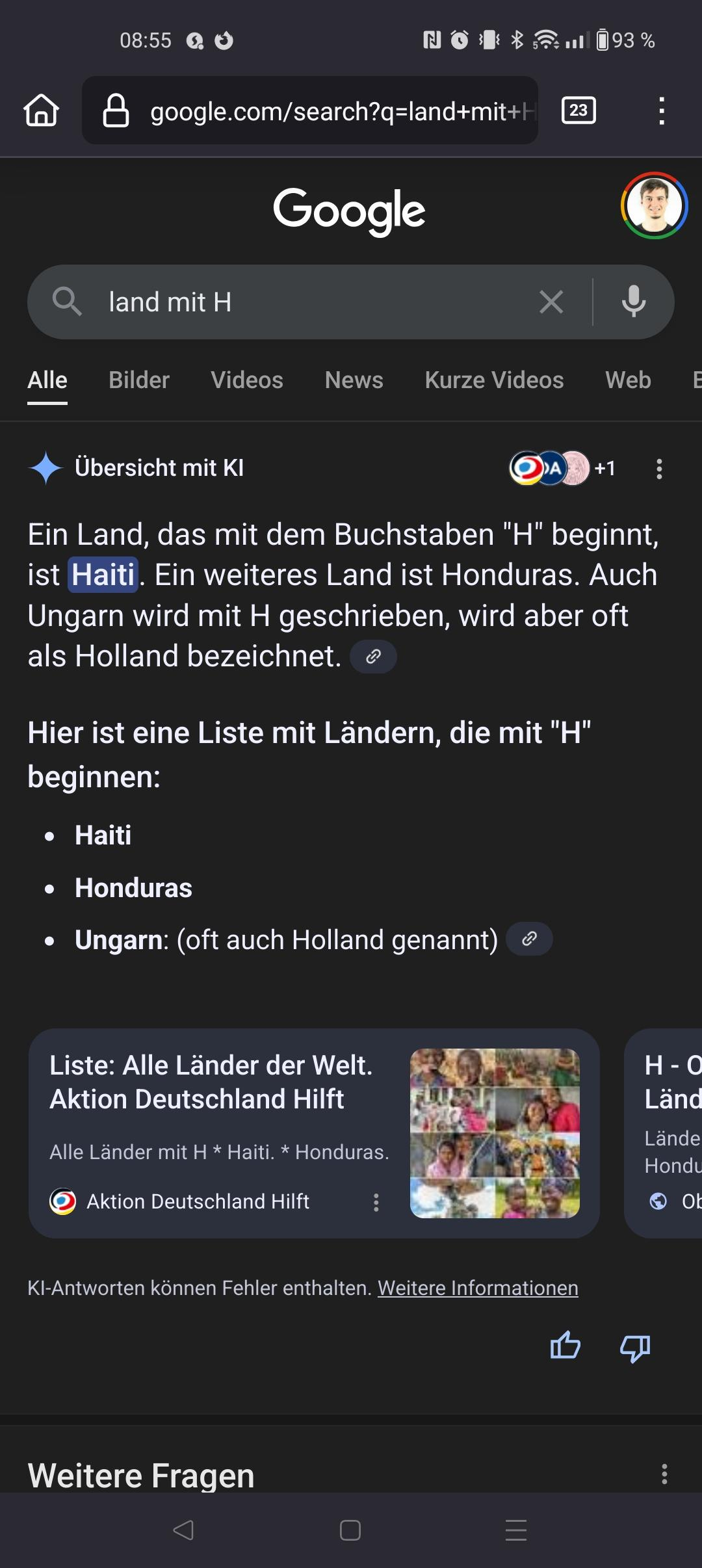Switch to the Web tab
The width and height of the screenshot is (702, 1568).
click(x=628, y=380)
